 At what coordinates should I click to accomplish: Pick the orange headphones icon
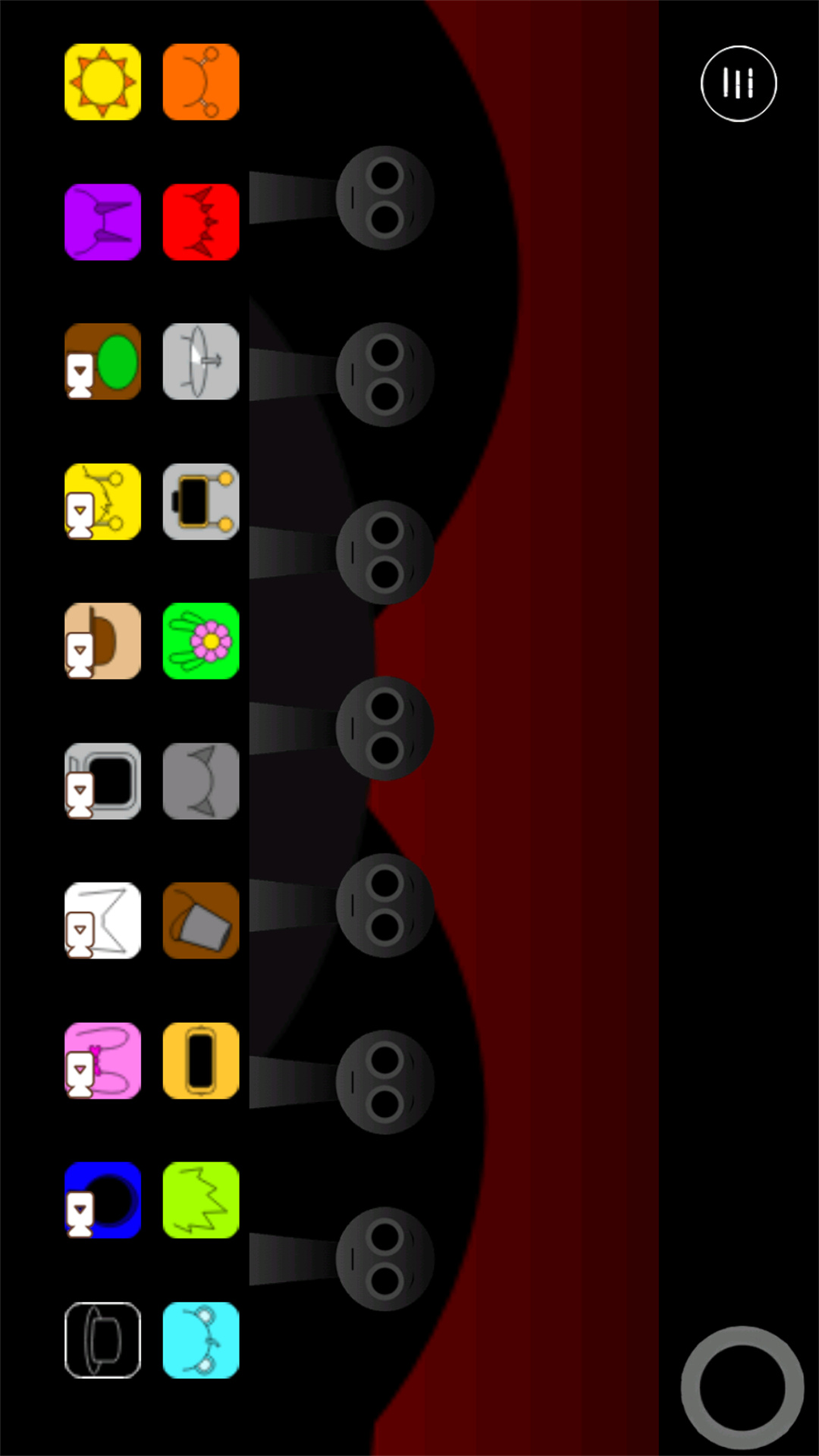pos(201,82)
